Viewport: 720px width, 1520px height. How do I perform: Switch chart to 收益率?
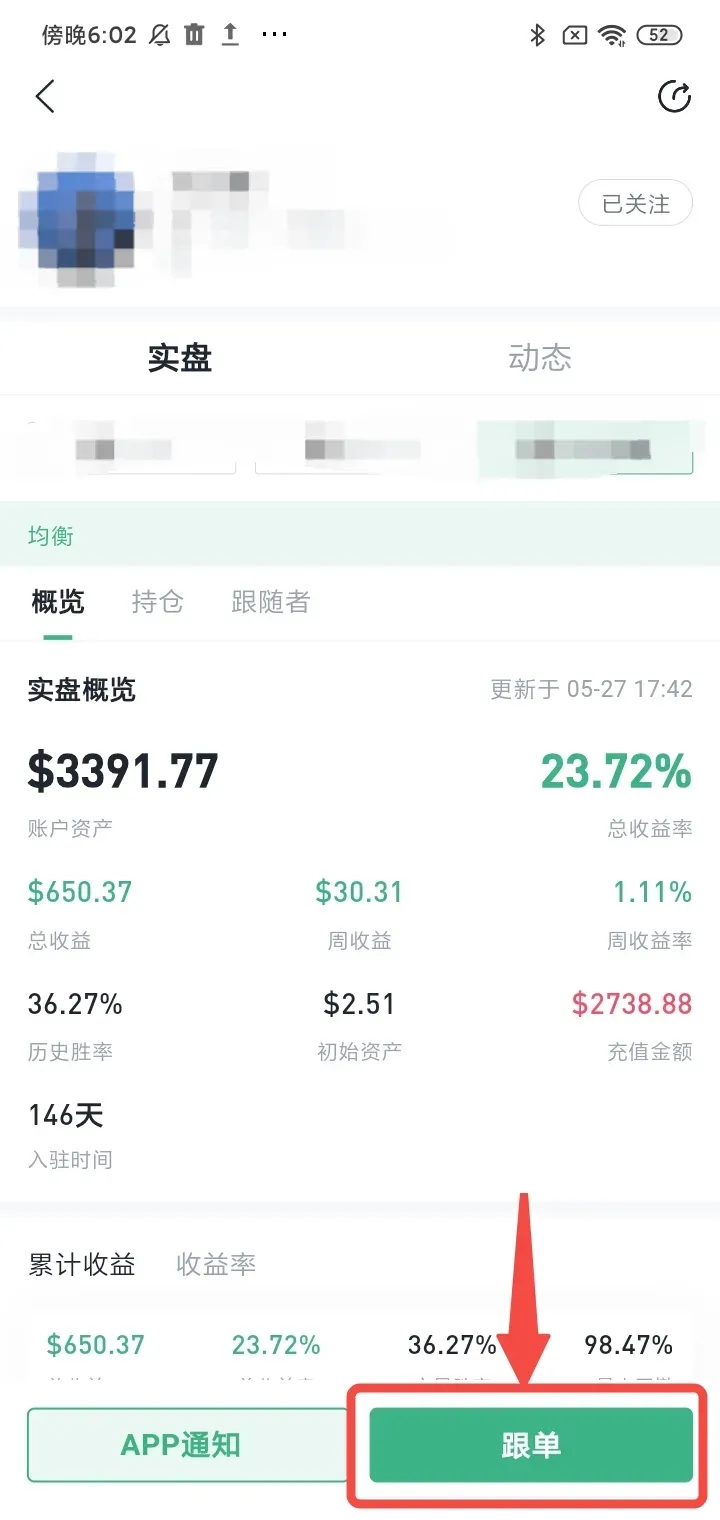point(216,1264)
